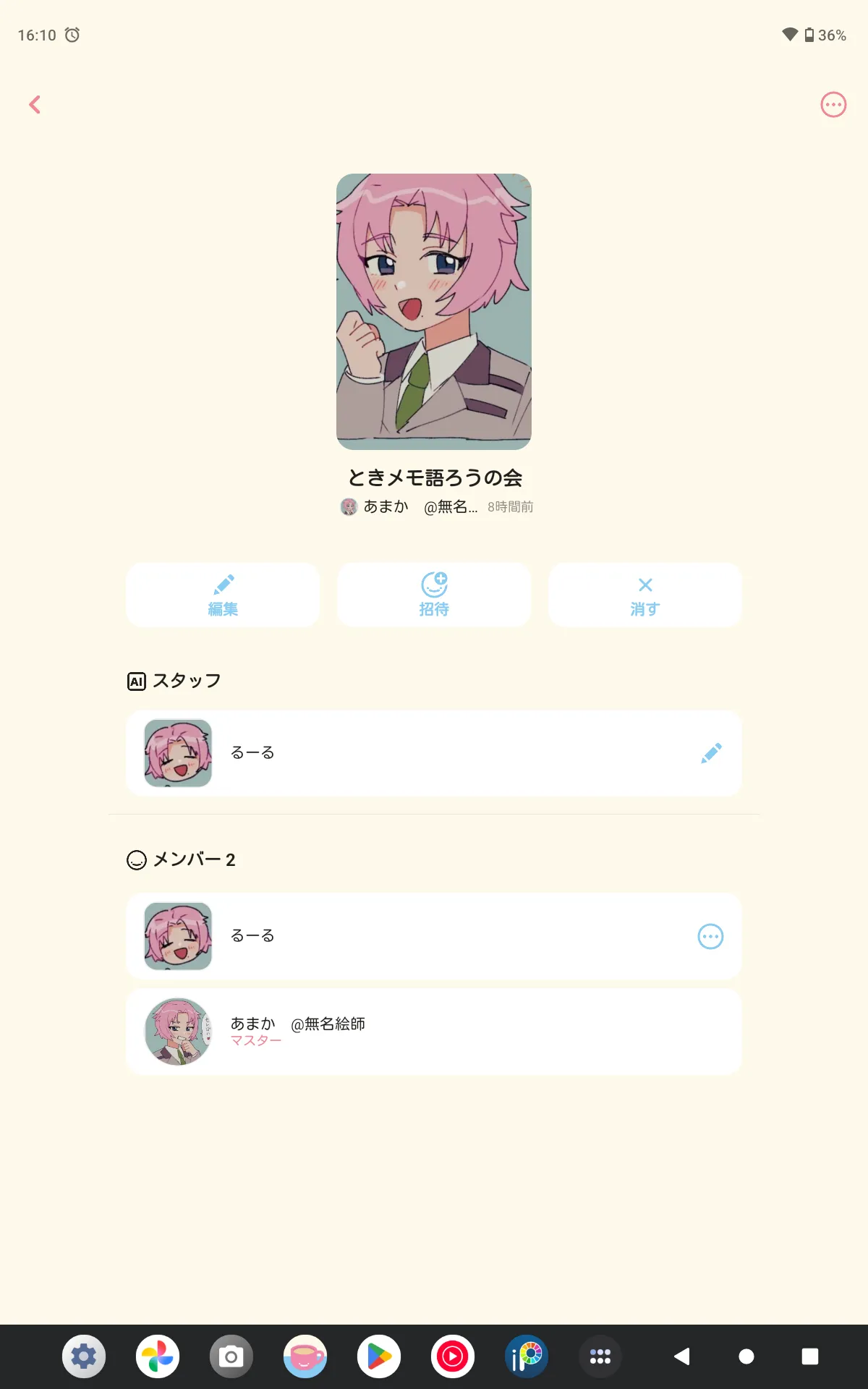868x1389 pixels.
Task: Invite someone with the 招待 button
Action: 434,595
